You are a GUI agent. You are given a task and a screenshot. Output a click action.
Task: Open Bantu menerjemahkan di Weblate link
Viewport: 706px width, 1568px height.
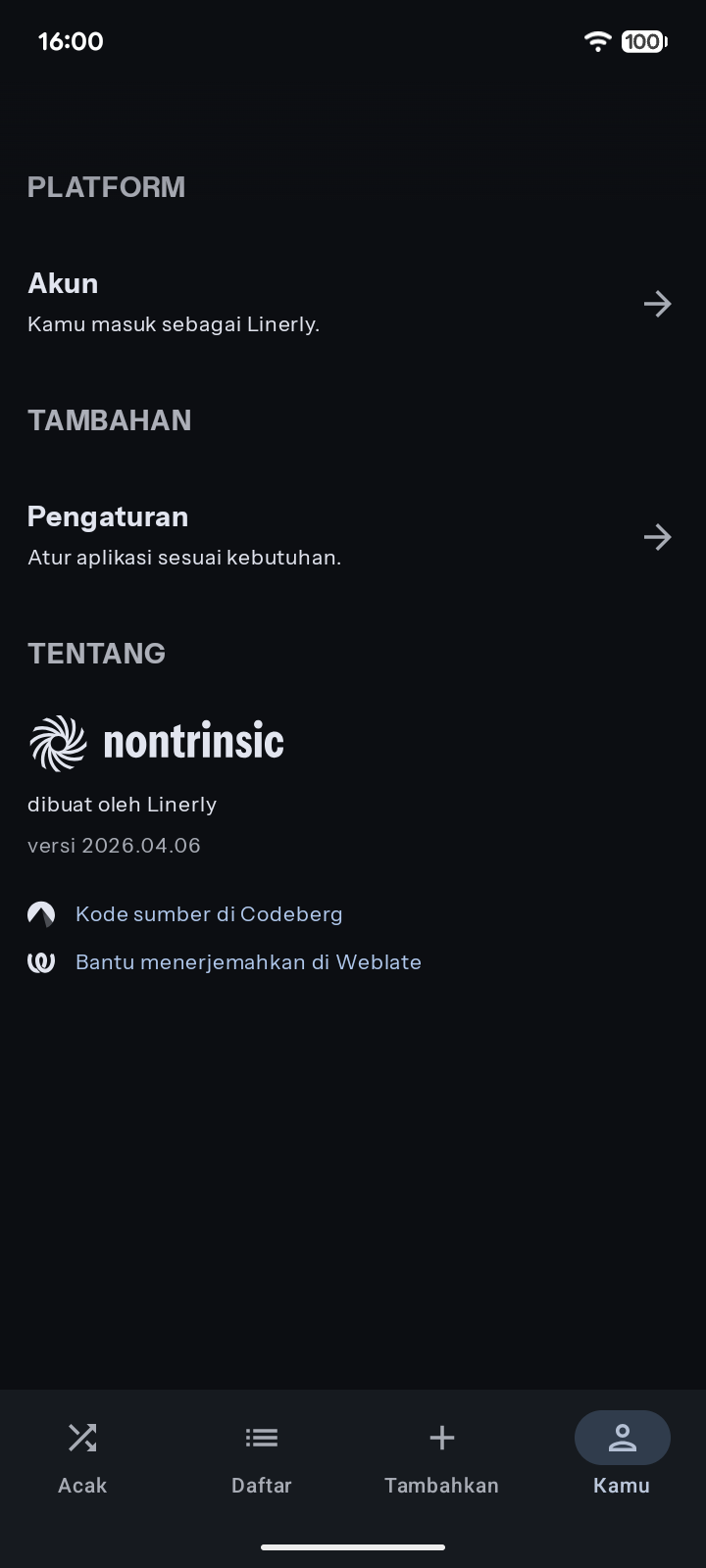point(248,962)
